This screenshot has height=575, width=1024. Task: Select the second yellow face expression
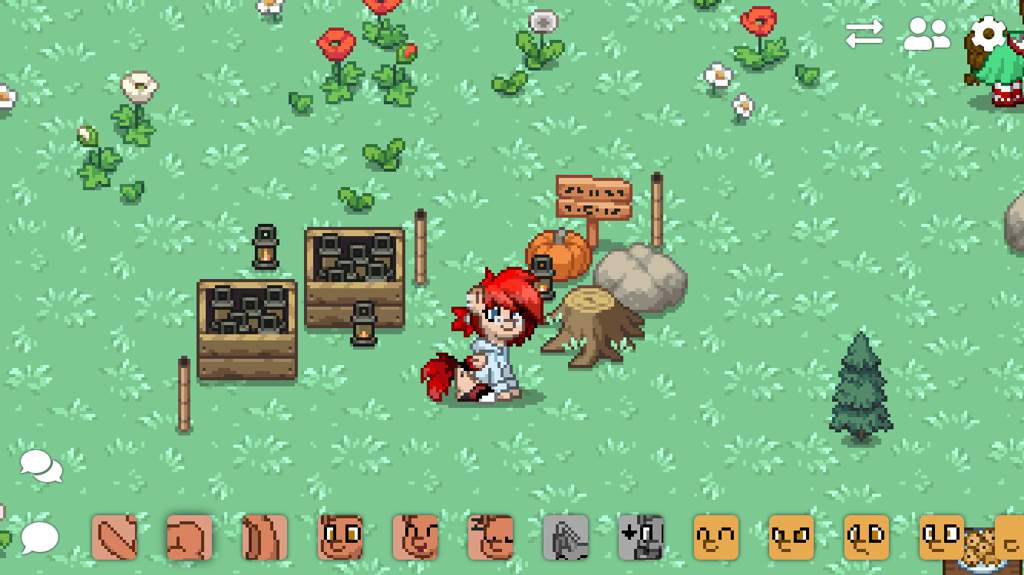(791, 537)
